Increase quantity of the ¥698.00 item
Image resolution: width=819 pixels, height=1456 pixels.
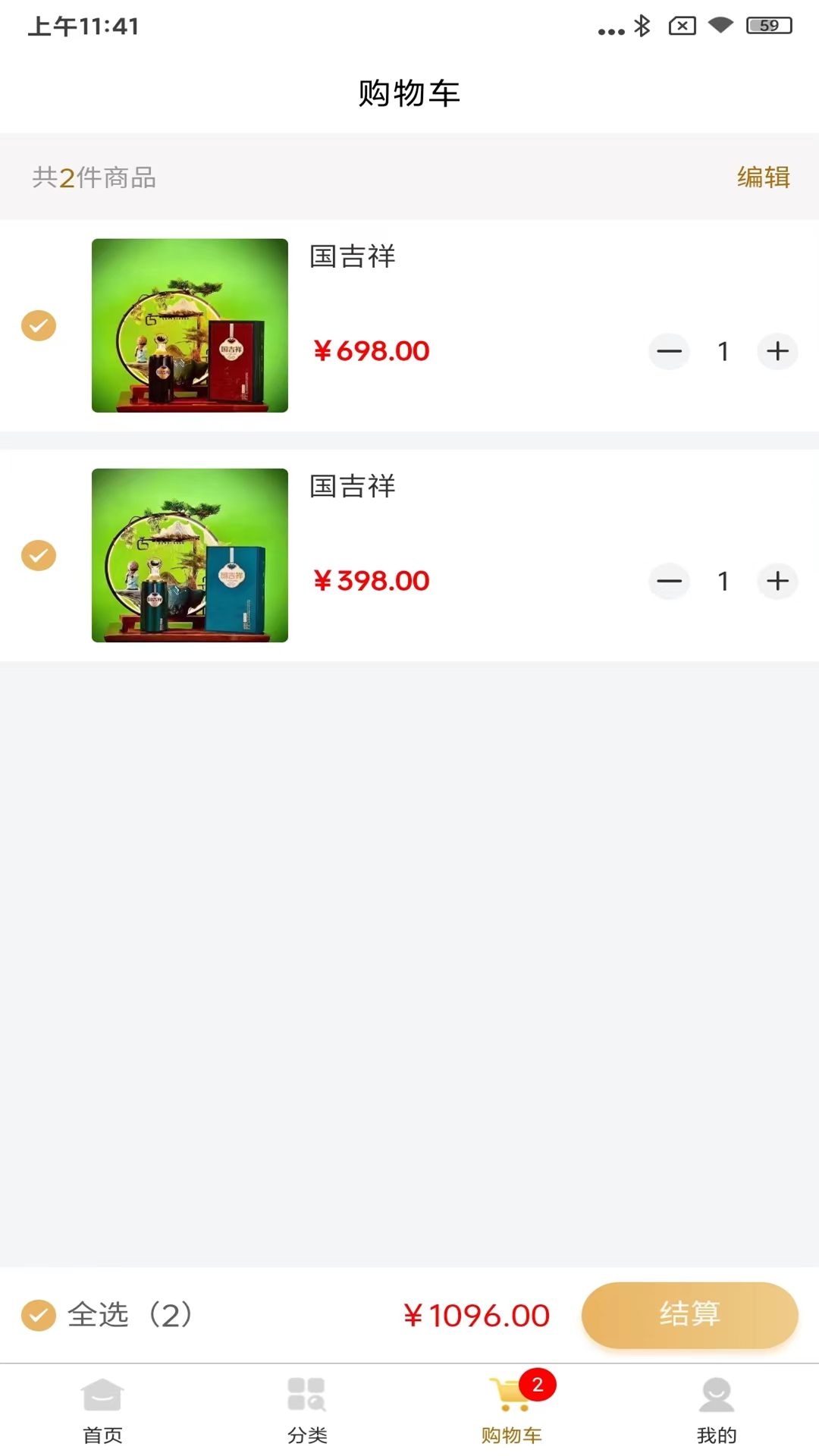click(x=777, y=351)
